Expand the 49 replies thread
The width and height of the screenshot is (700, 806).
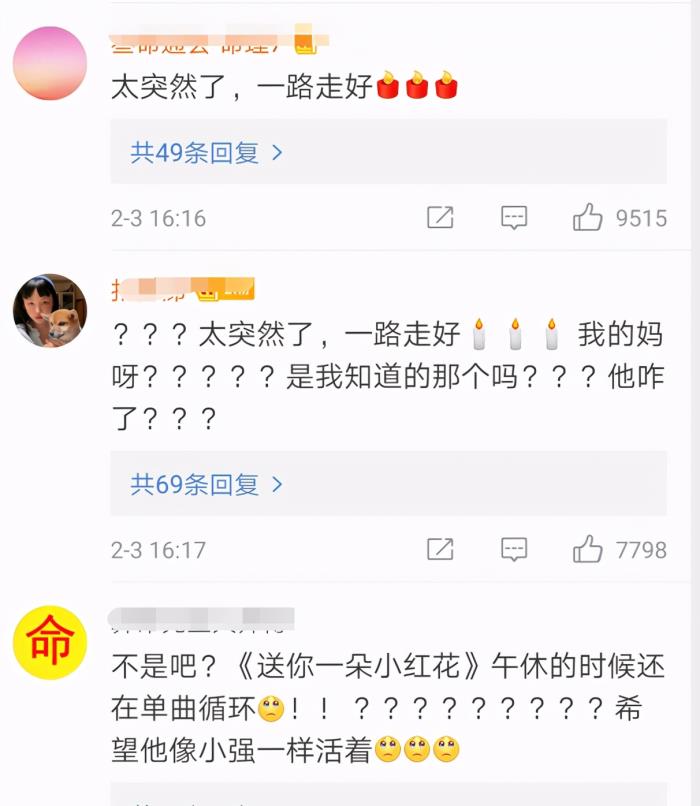[x=207, y=153]
